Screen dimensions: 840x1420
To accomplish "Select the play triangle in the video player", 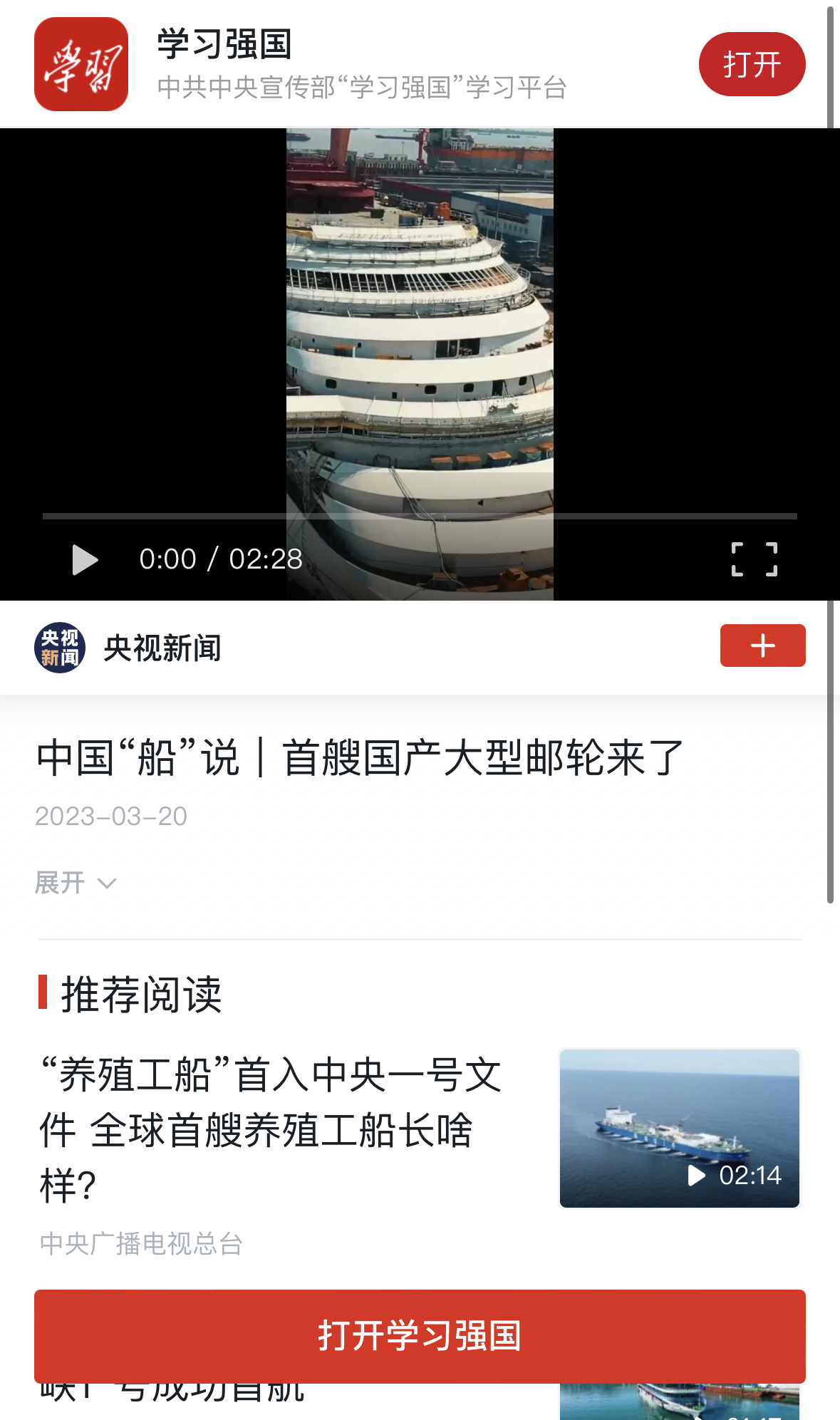I will [85, 560].
